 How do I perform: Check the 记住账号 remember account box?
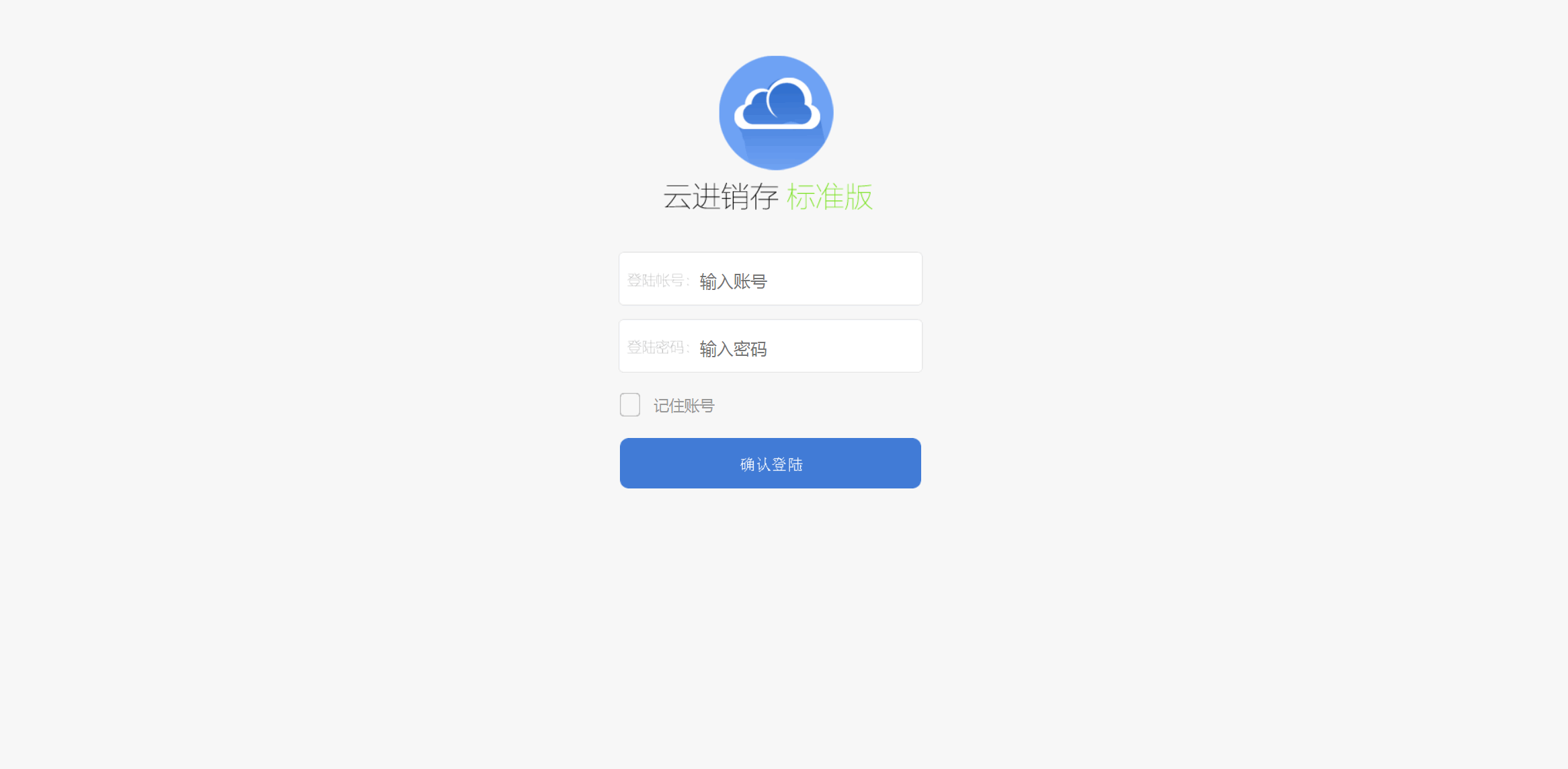[630, 405]
